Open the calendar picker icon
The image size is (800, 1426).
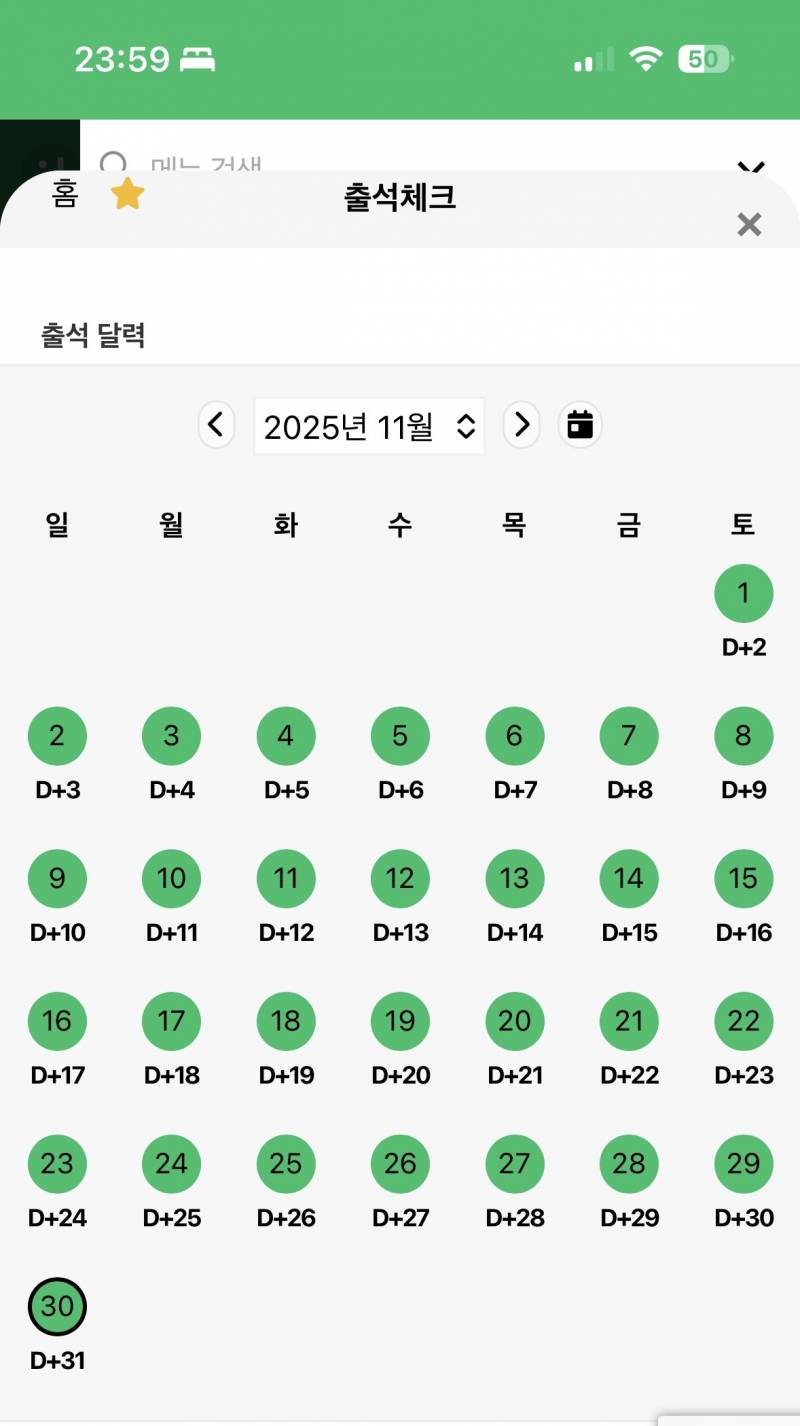click(580, 425)
